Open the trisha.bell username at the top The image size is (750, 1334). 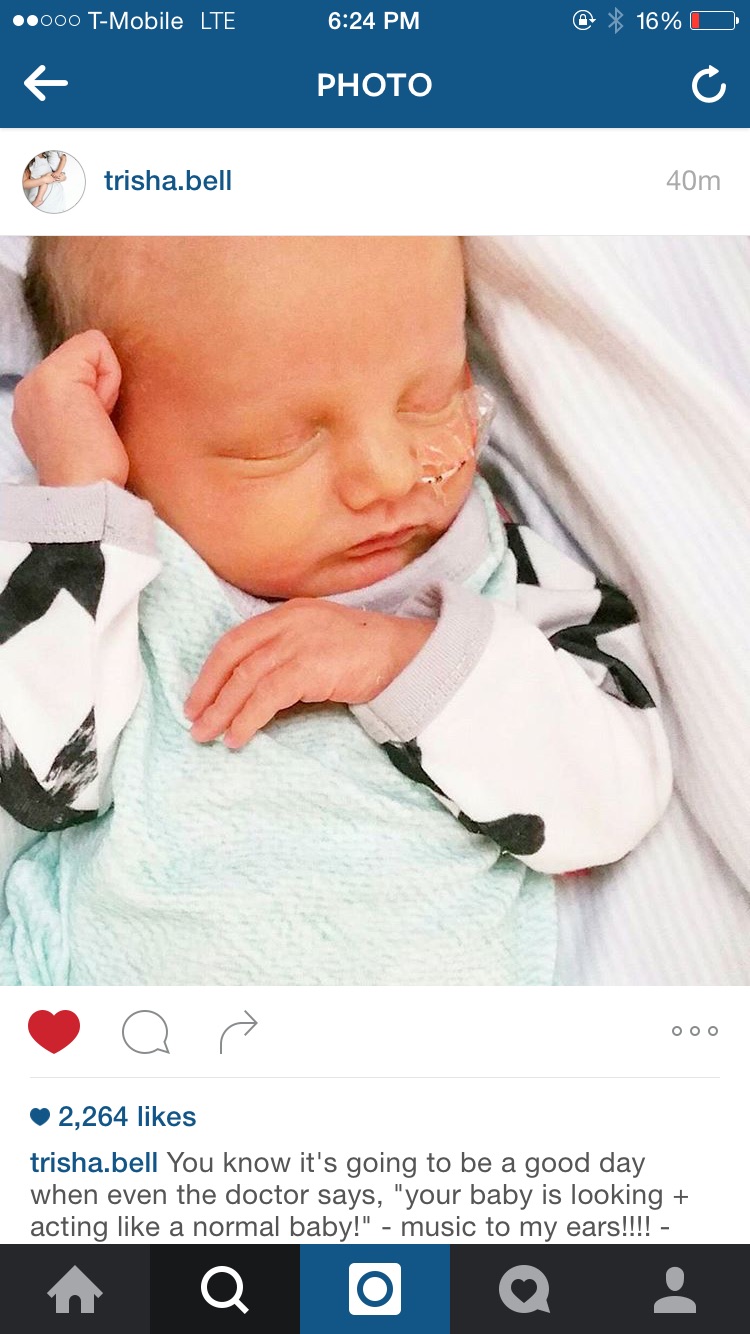[168, 181]
